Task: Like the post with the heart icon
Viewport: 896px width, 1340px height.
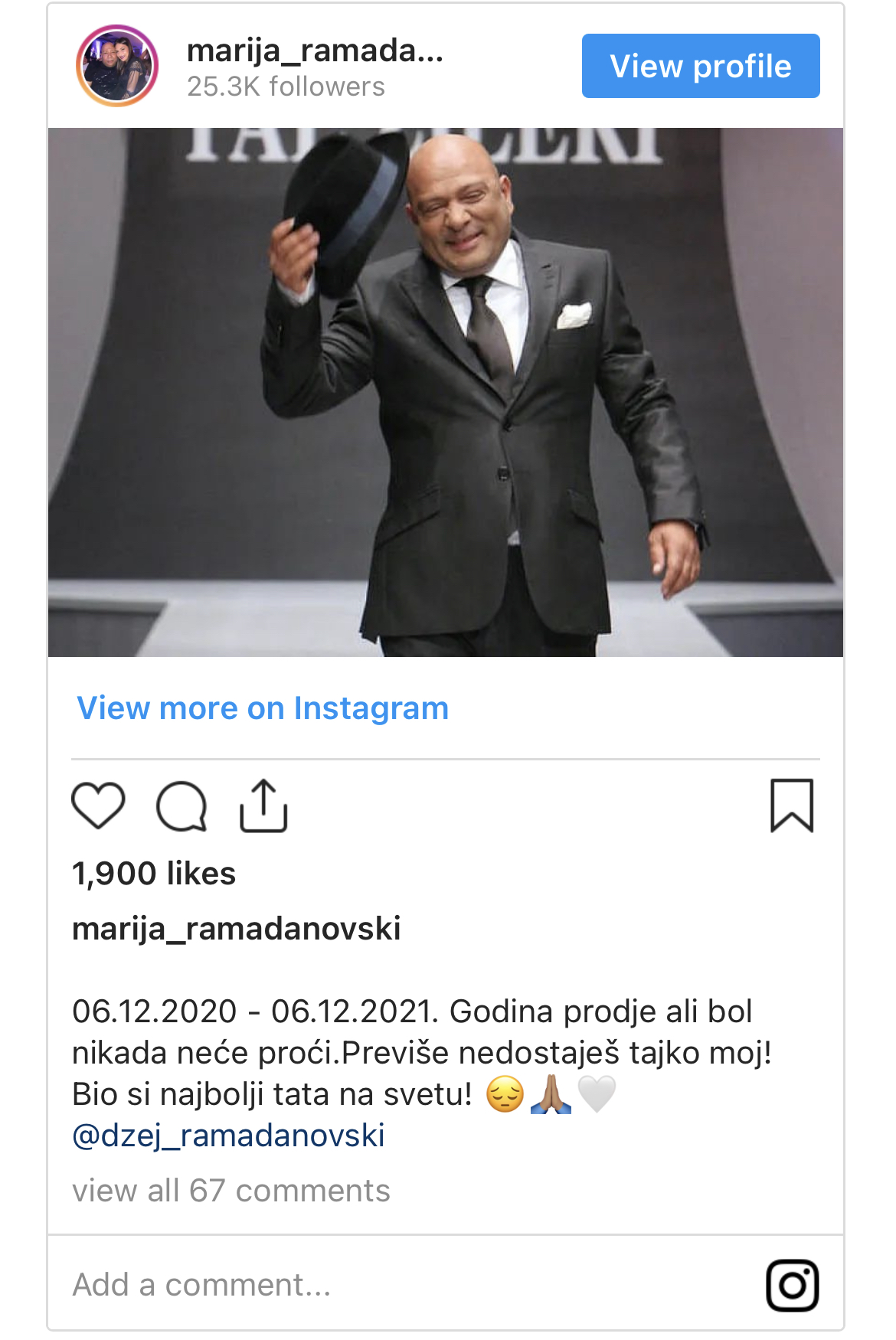Action: pyautogui.click(x=98, y=806)
